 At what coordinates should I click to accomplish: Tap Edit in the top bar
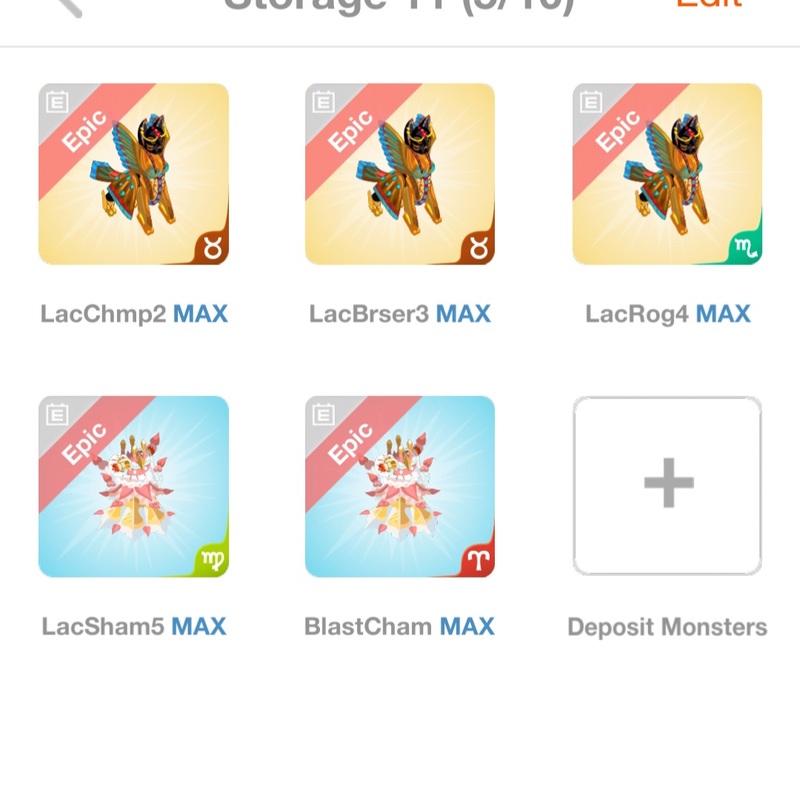(x=708, y=5)
